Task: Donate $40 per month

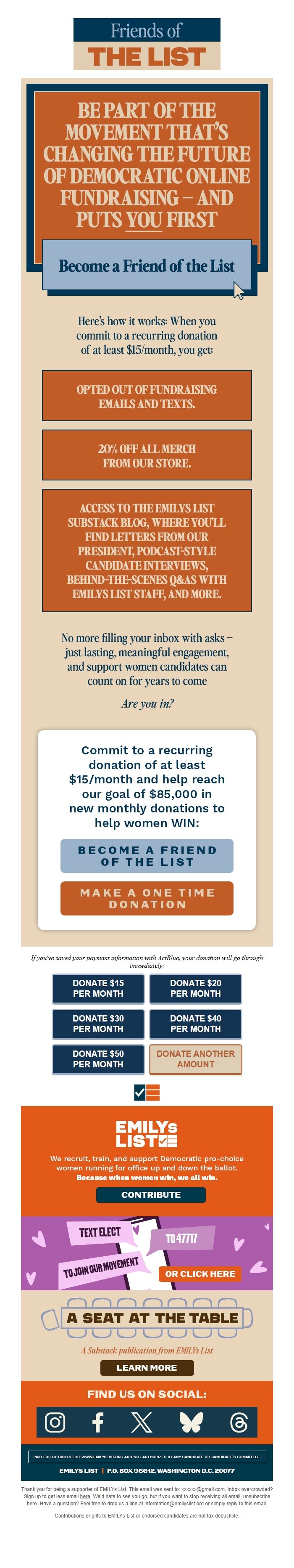Action: click(x=195, y=1023)
